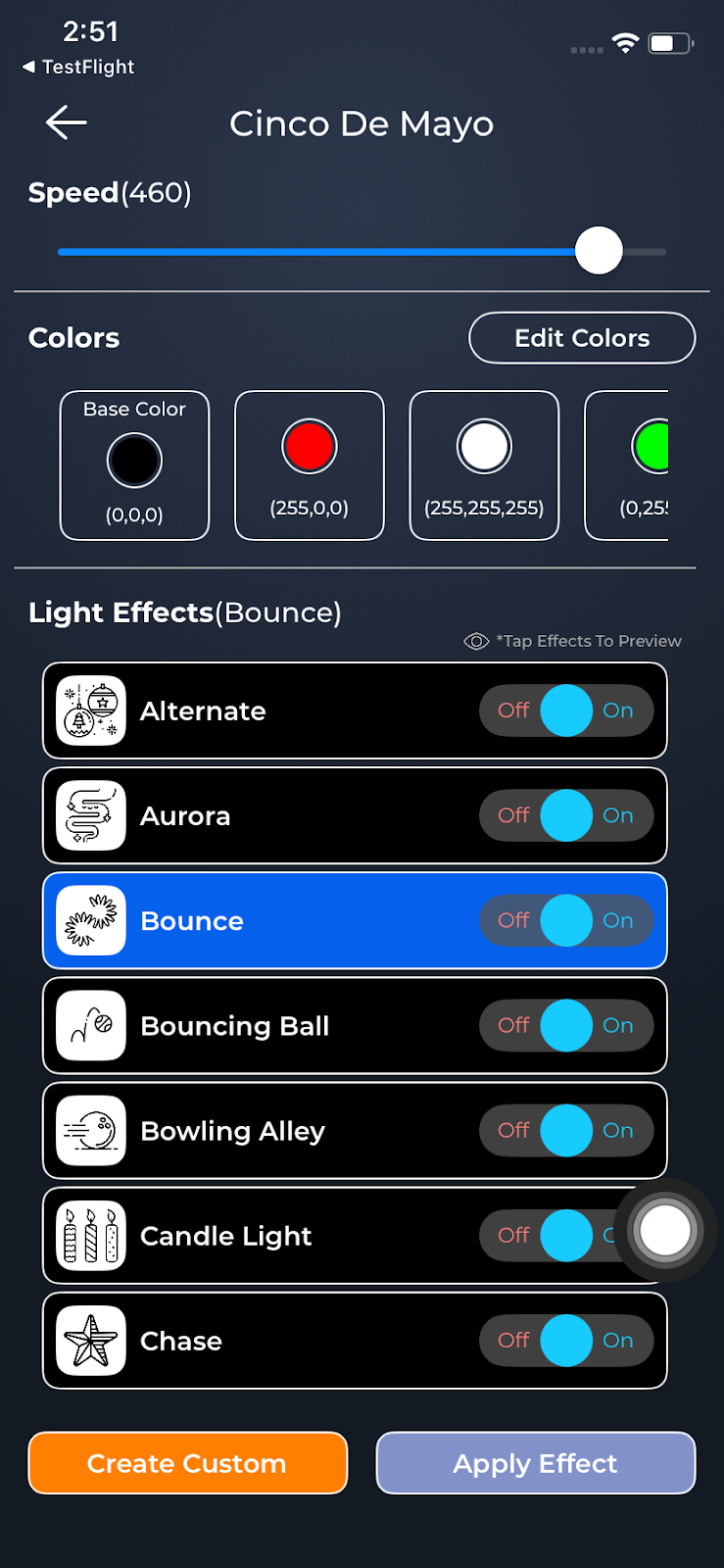Select the green color swatch
Image resolution: width=724 pixels, height=1568 pixels.
(651, 447)
